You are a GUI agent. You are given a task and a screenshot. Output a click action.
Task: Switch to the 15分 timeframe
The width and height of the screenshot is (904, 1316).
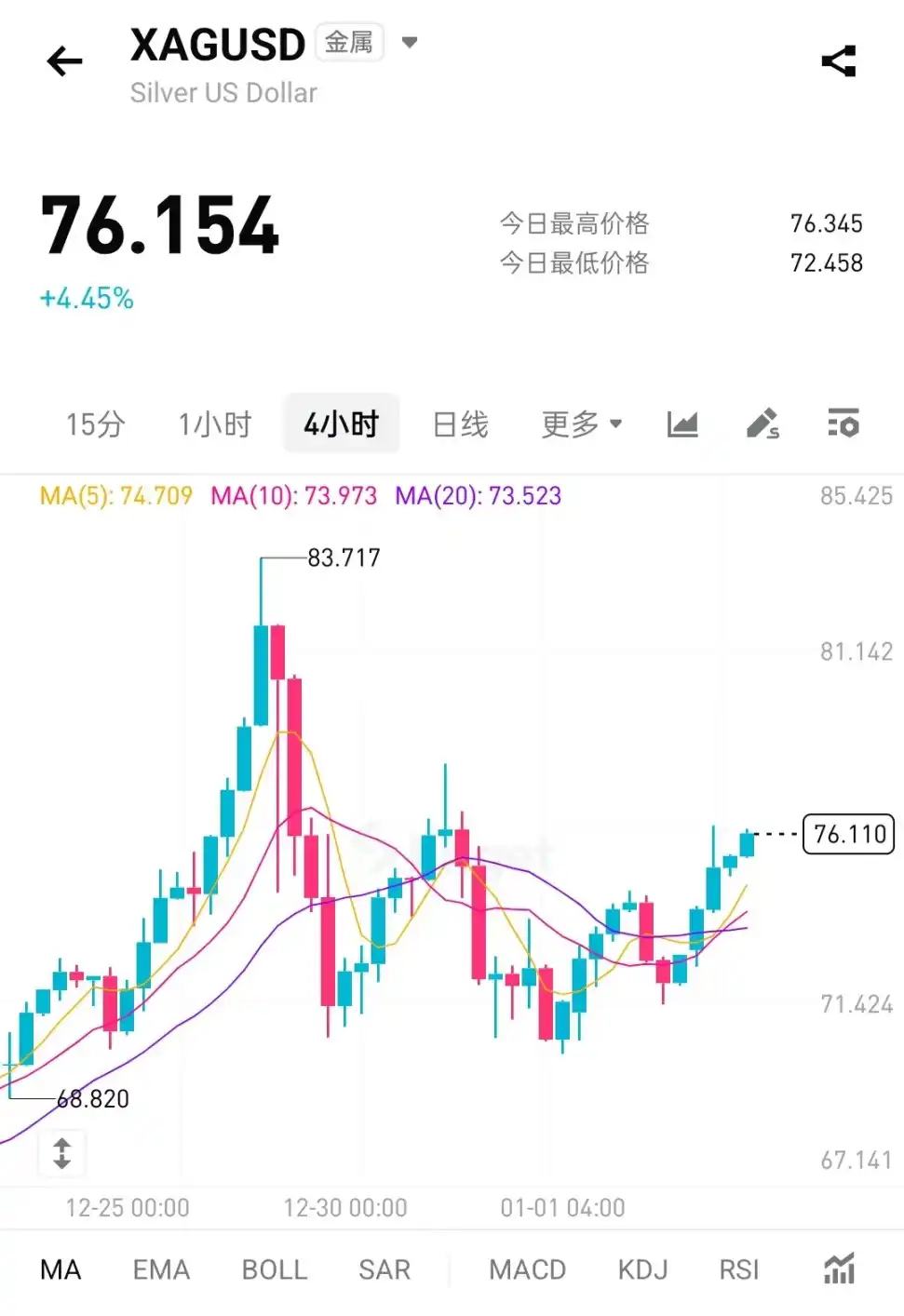click(x=95, y=424)
